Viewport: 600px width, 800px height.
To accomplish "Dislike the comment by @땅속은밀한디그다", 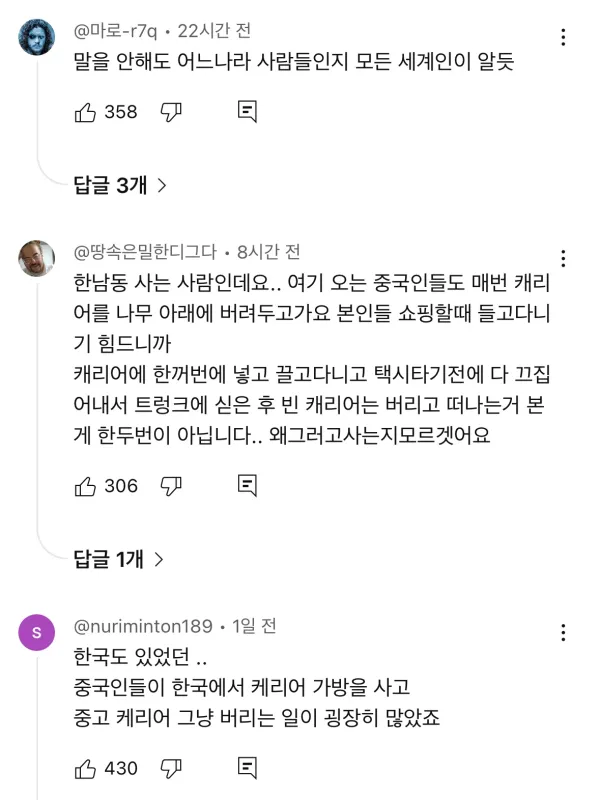I will (x=172, y=486).
